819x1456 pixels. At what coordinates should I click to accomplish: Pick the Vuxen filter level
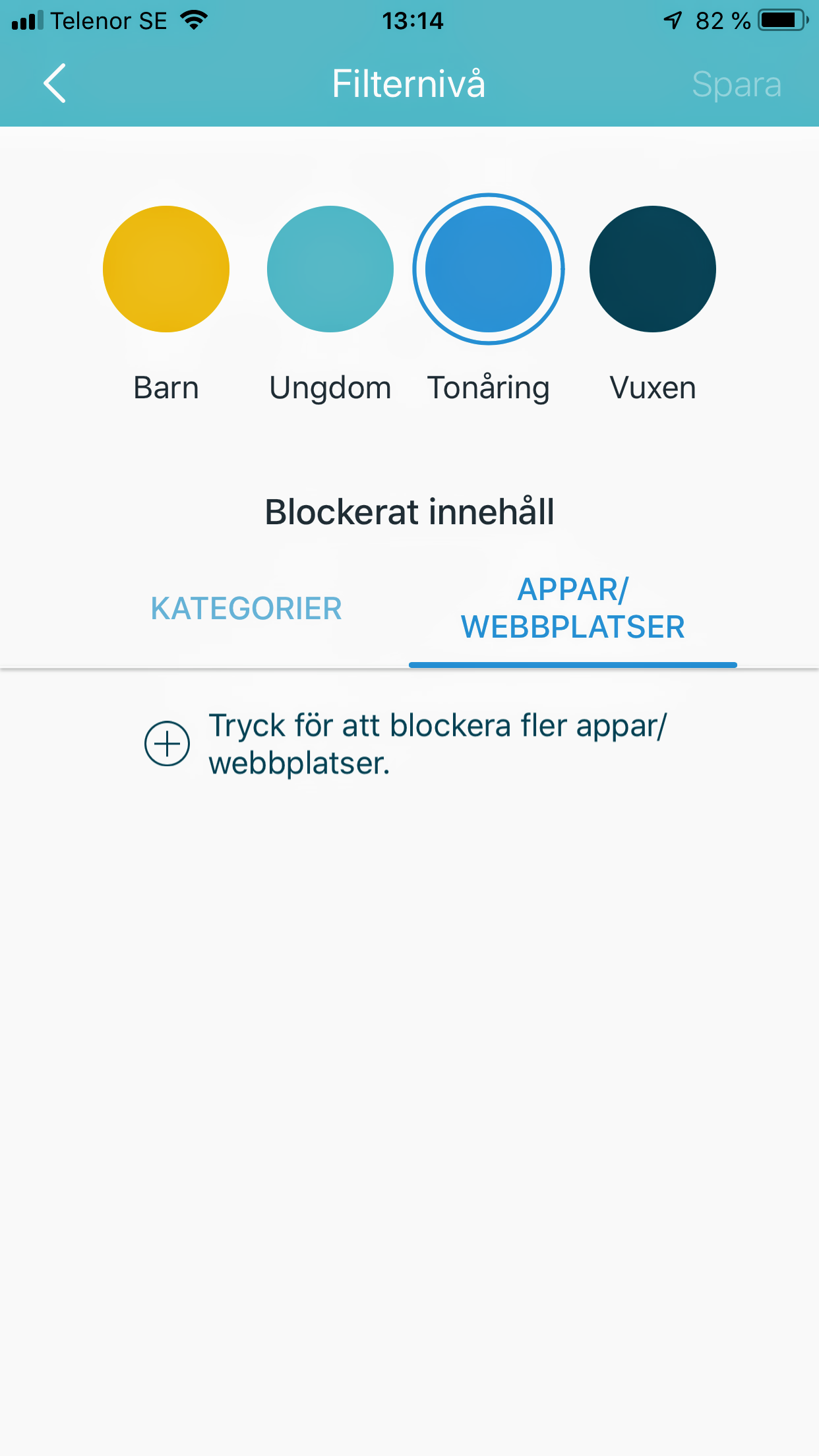tap(653, 269)
